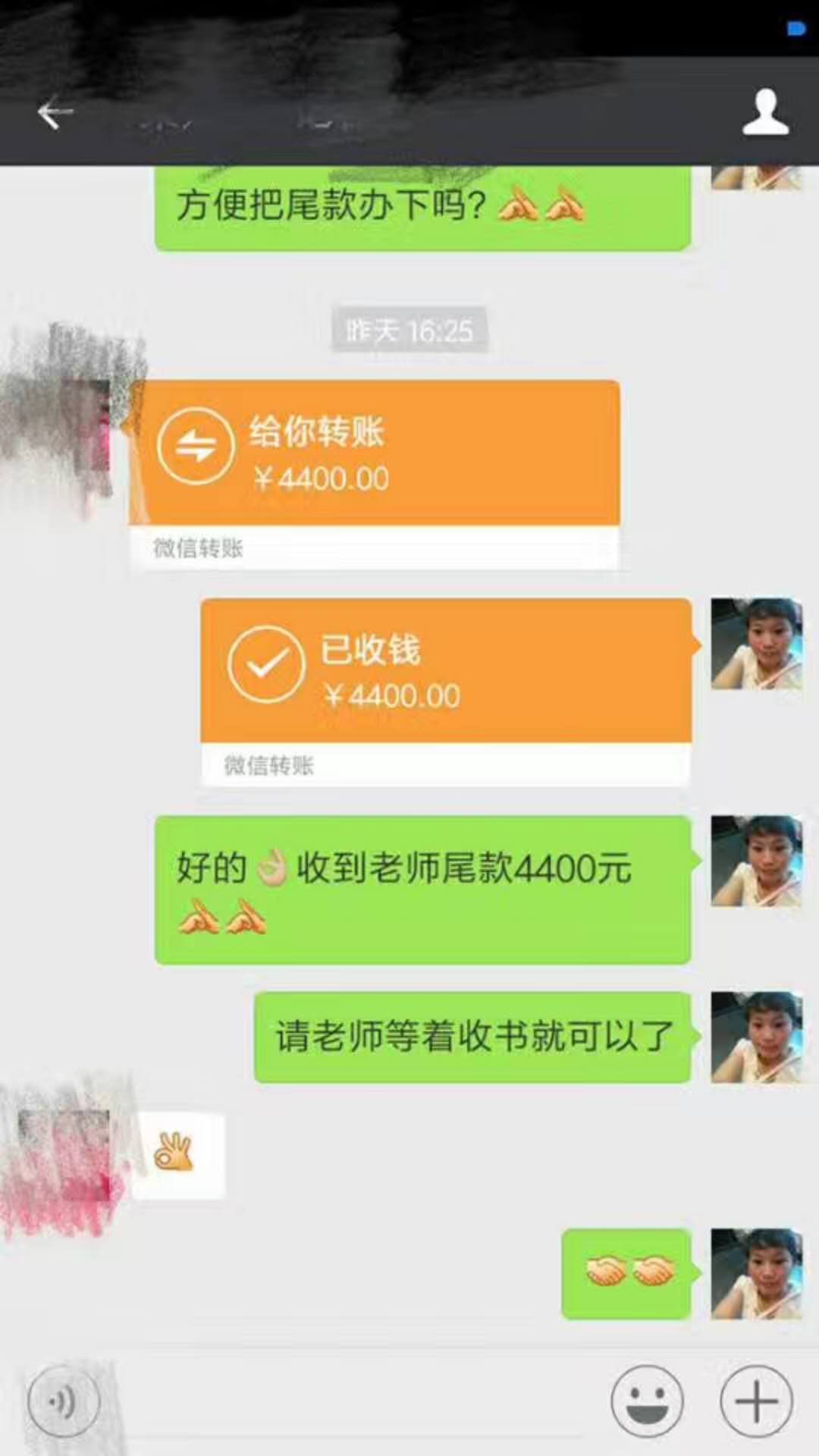Image resolution: width=819 pixels, height=1456 pixels.
Task: Go back using the arrow icon
Action: tap(55, 114)
